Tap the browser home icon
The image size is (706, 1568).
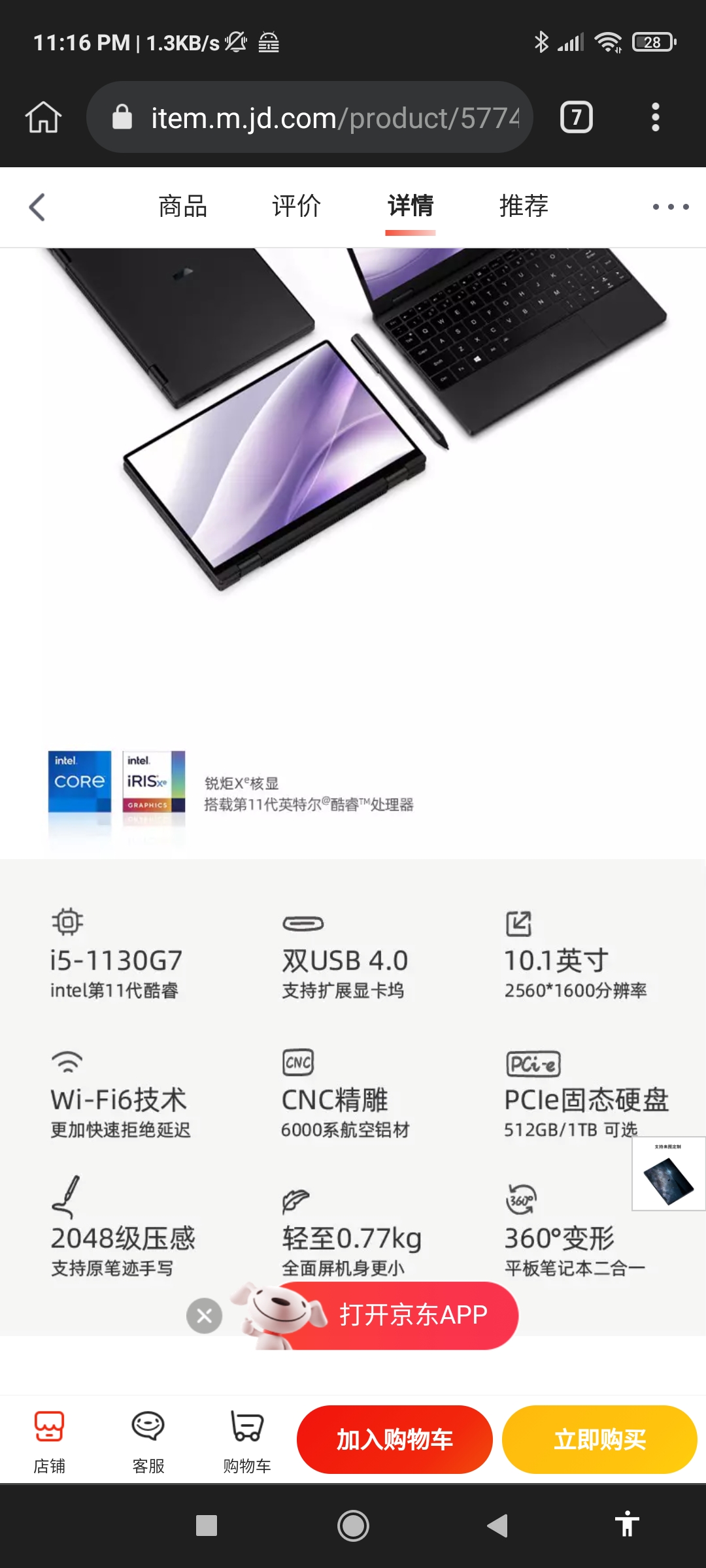[43, 118]
